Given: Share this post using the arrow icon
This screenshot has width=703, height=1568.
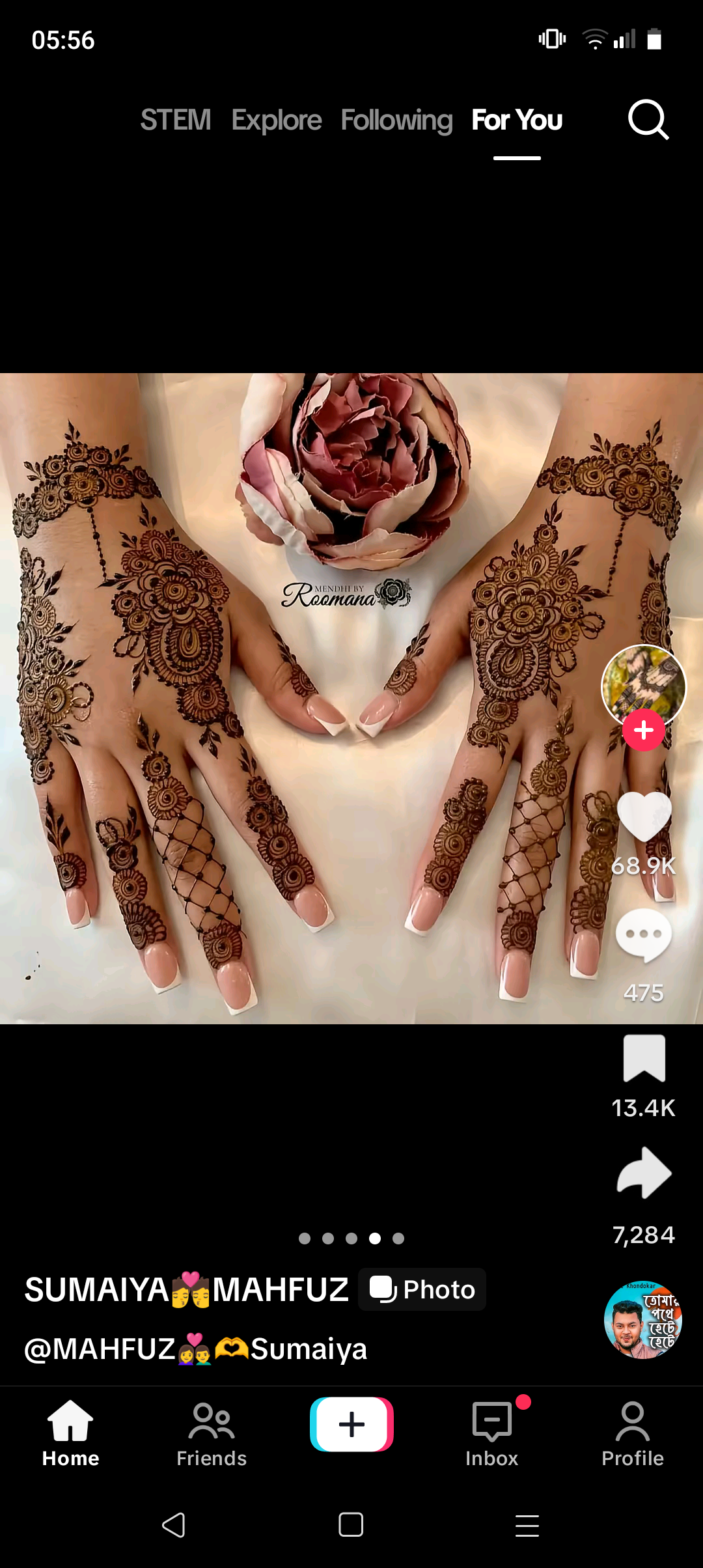Looking at the screenshot, I should tap(644, 1173).
